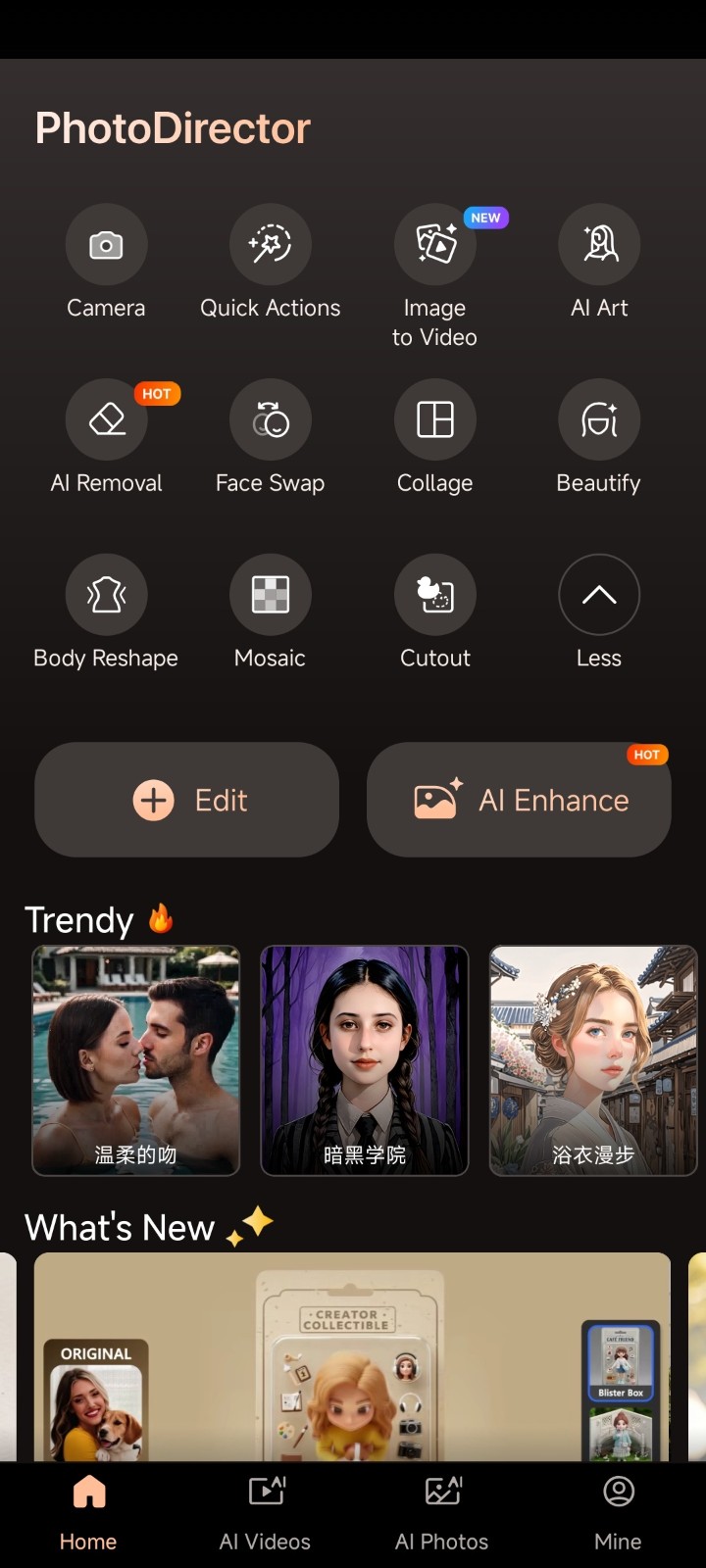Open AI Enhance marked HOT

[x=519, y=800]
